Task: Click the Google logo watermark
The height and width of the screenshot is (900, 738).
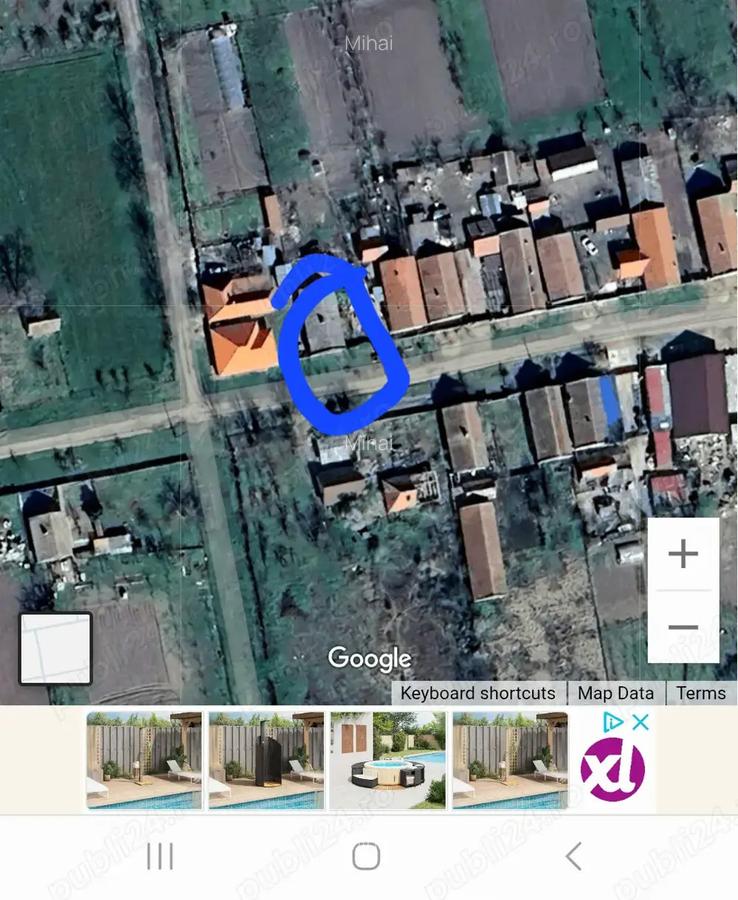Action: click(x=369, y=658)
